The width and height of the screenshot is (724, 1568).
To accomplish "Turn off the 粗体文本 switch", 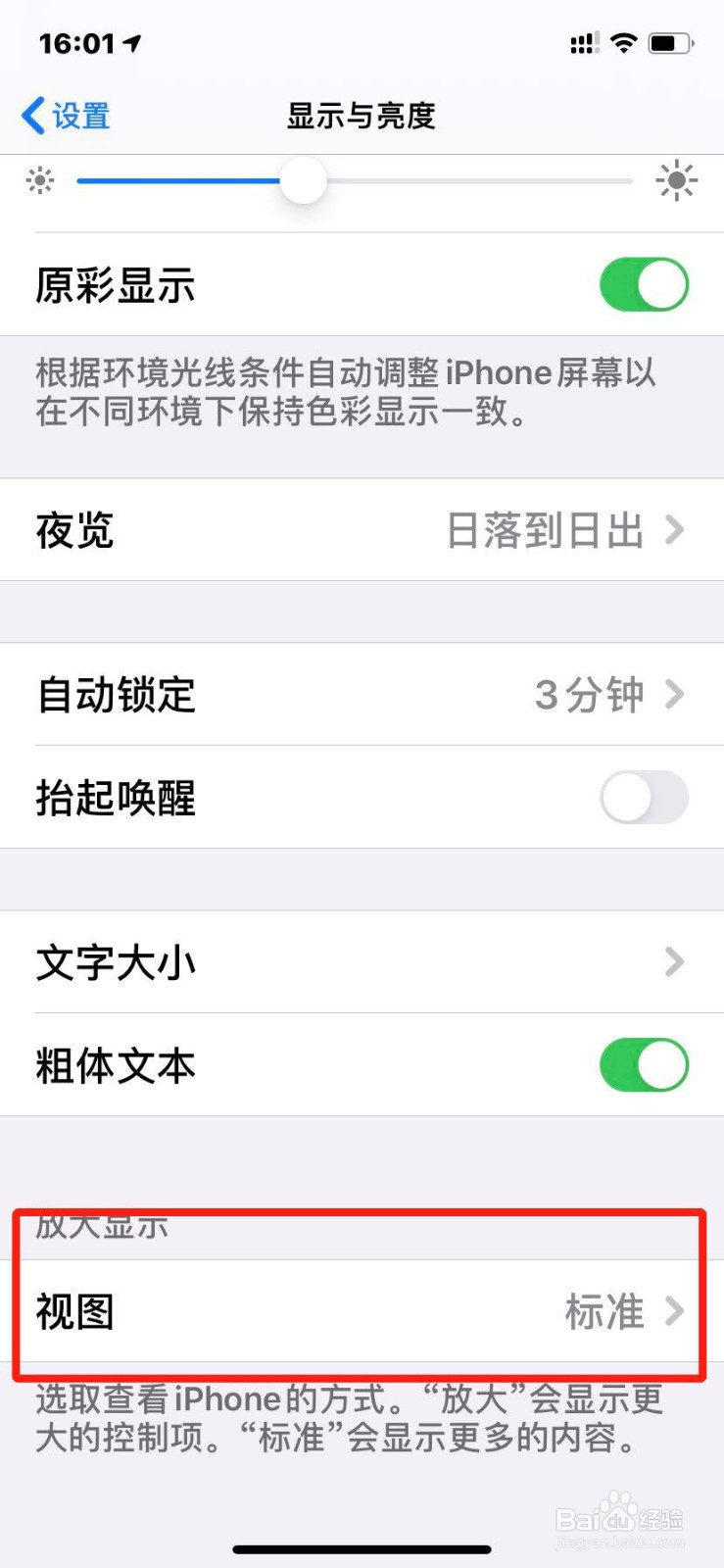I will click(x=645, y=1064).
